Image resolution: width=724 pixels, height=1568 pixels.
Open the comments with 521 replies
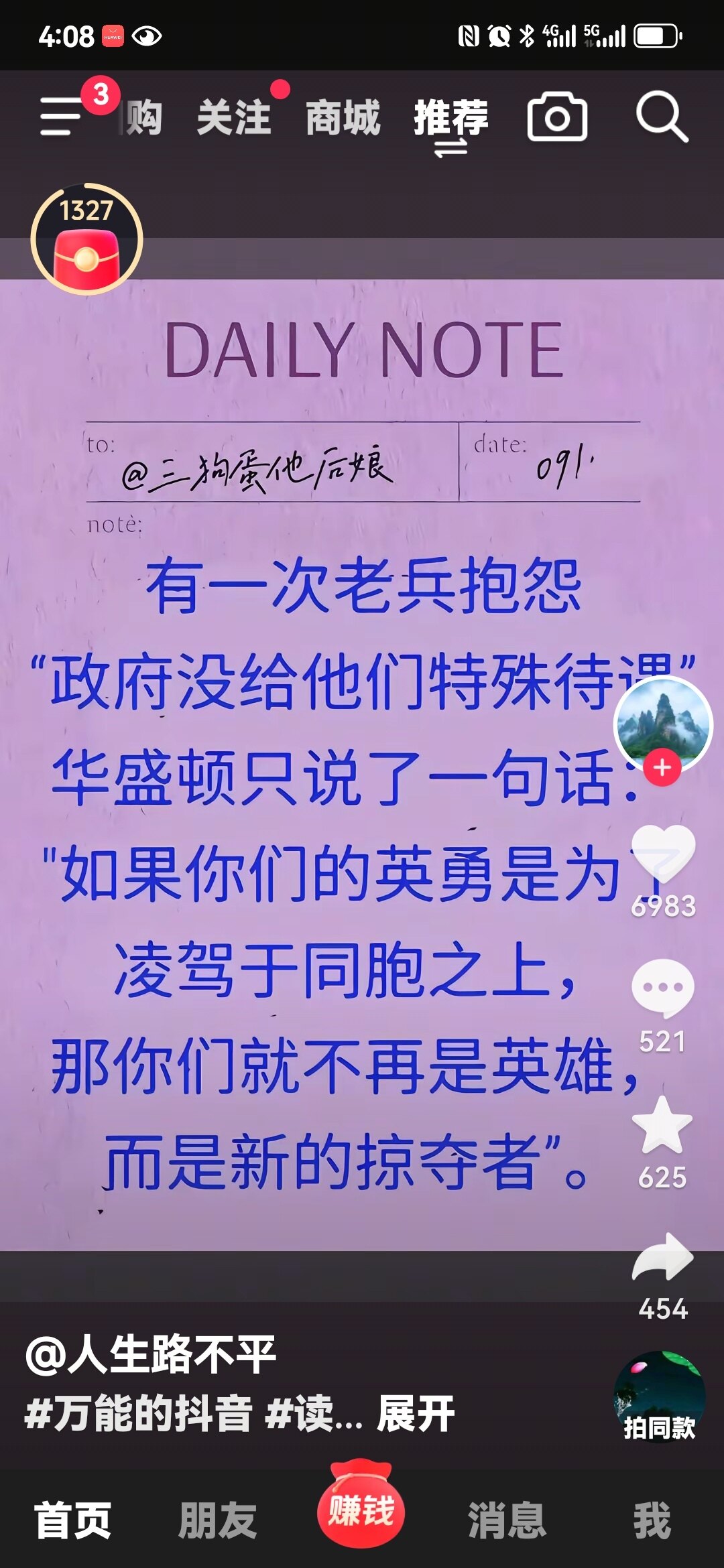[662, 988]
